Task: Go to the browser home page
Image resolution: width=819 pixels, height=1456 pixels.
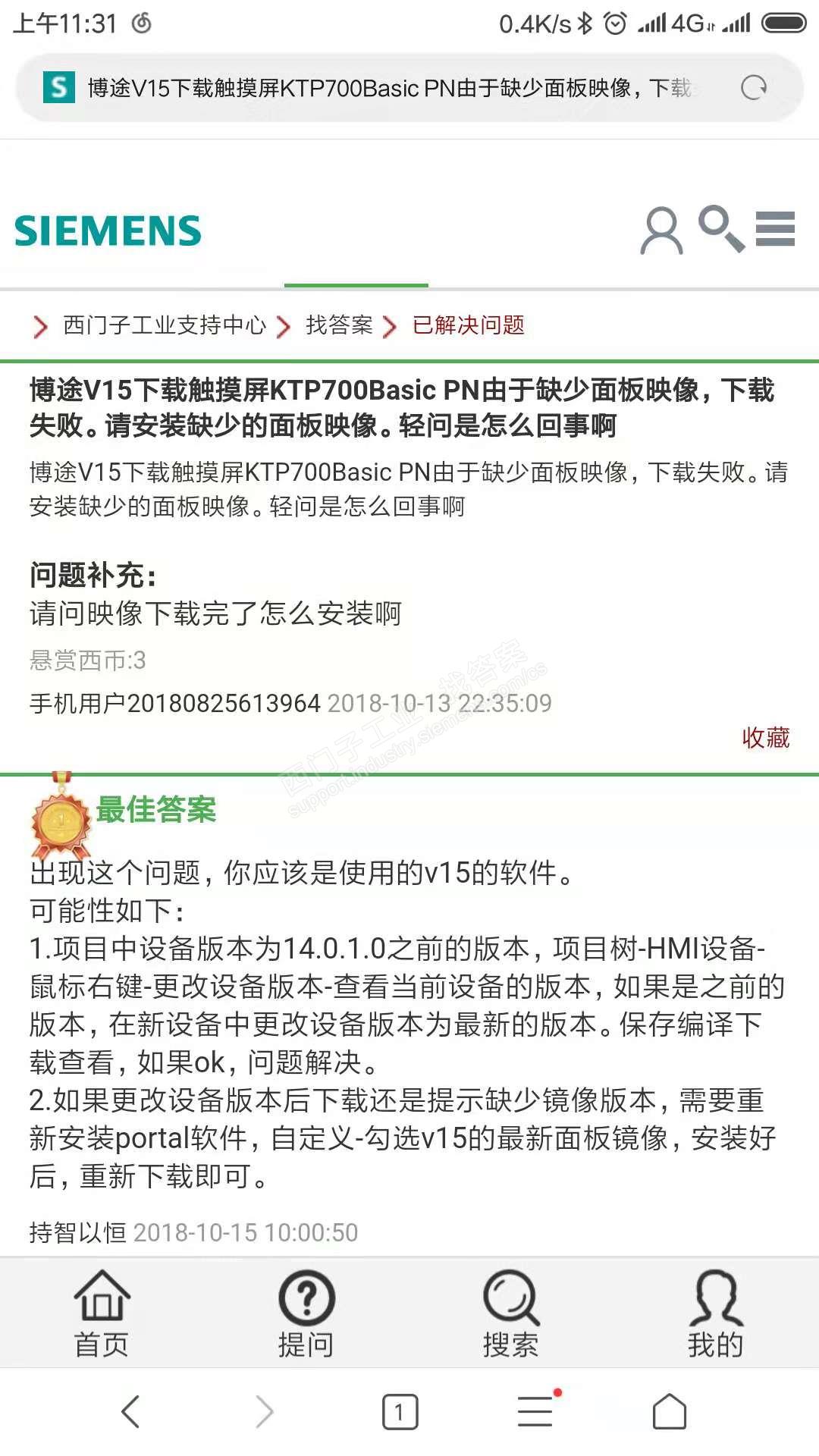Action: click(669, 1412)
